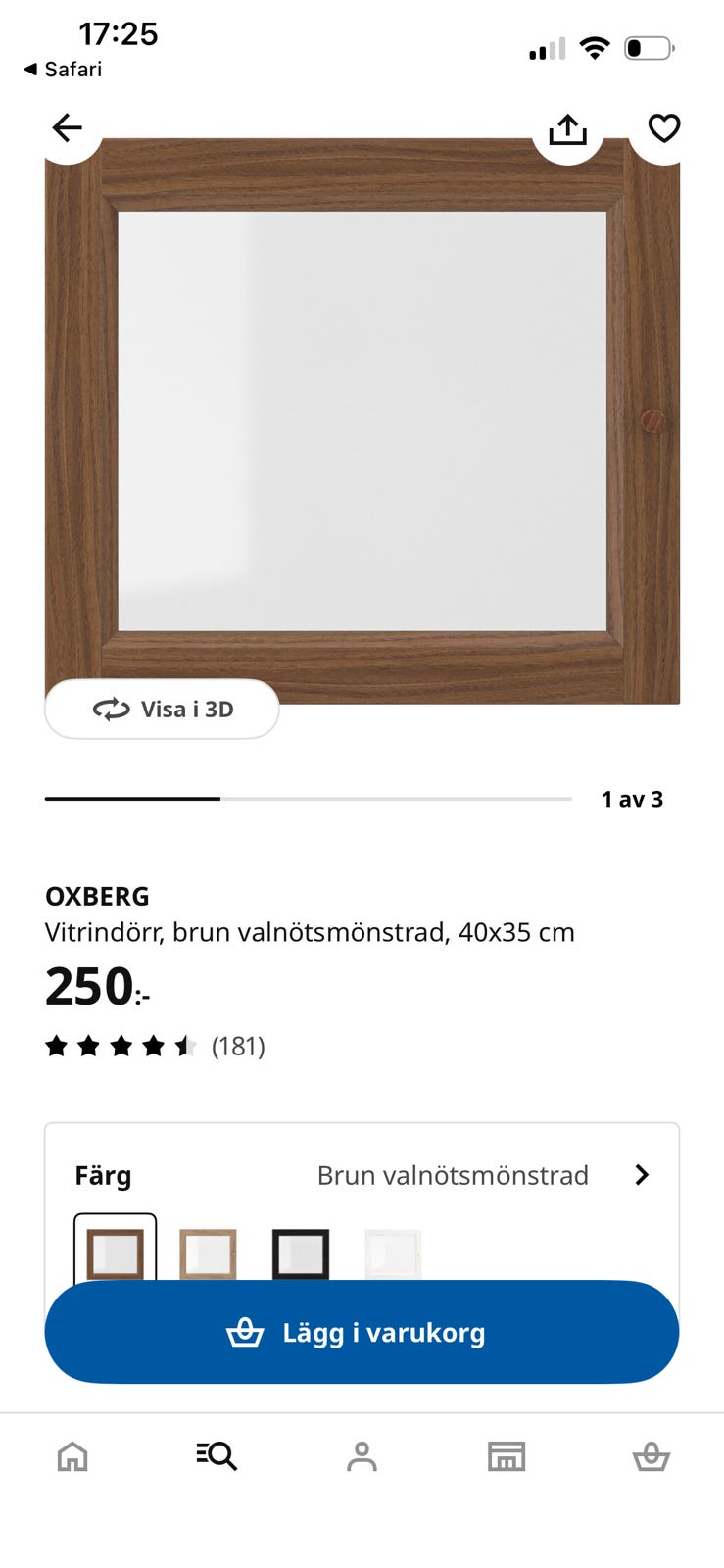Open your profile from bottom navigation
Viewport: 724px width, 1568px height.
click(362, 1457)
